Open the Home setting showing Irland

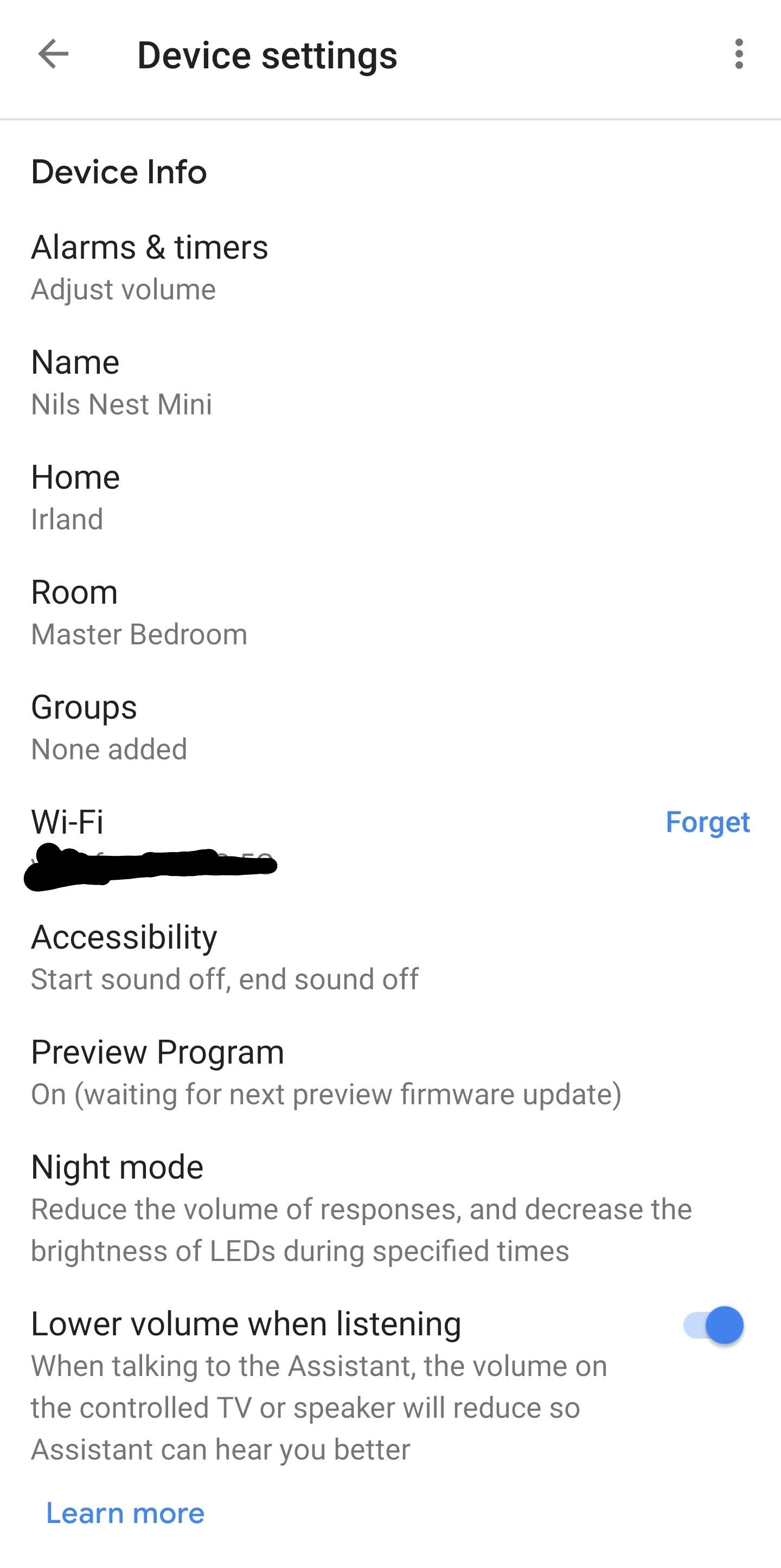click(x=390, y=497)
